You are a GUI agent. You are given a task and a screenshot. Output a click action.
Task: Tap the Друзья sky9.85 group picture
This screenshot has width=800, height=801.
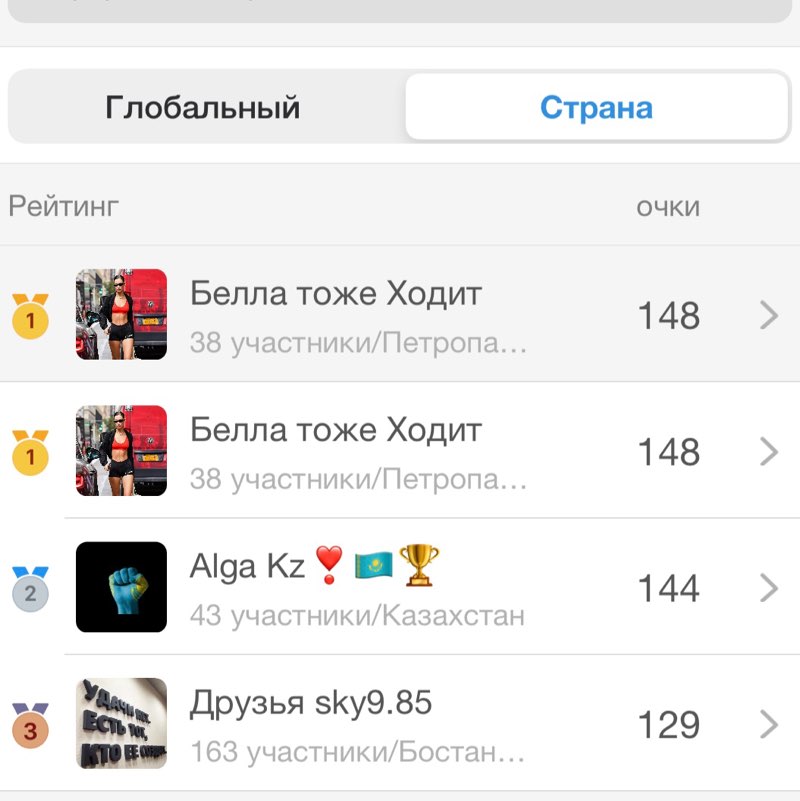(120, 723)
